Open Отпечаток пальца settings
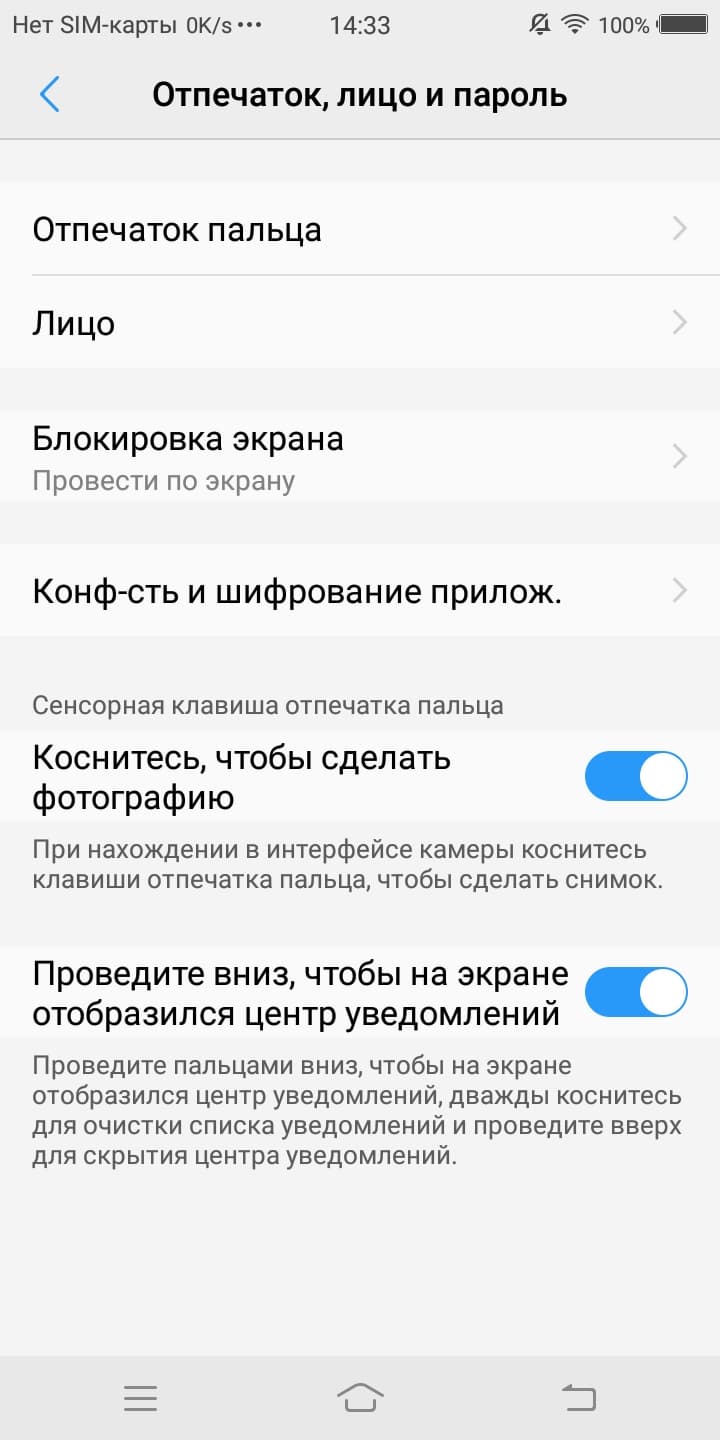The height and width of the screenshot is (1440, 720). pos(360,229)
